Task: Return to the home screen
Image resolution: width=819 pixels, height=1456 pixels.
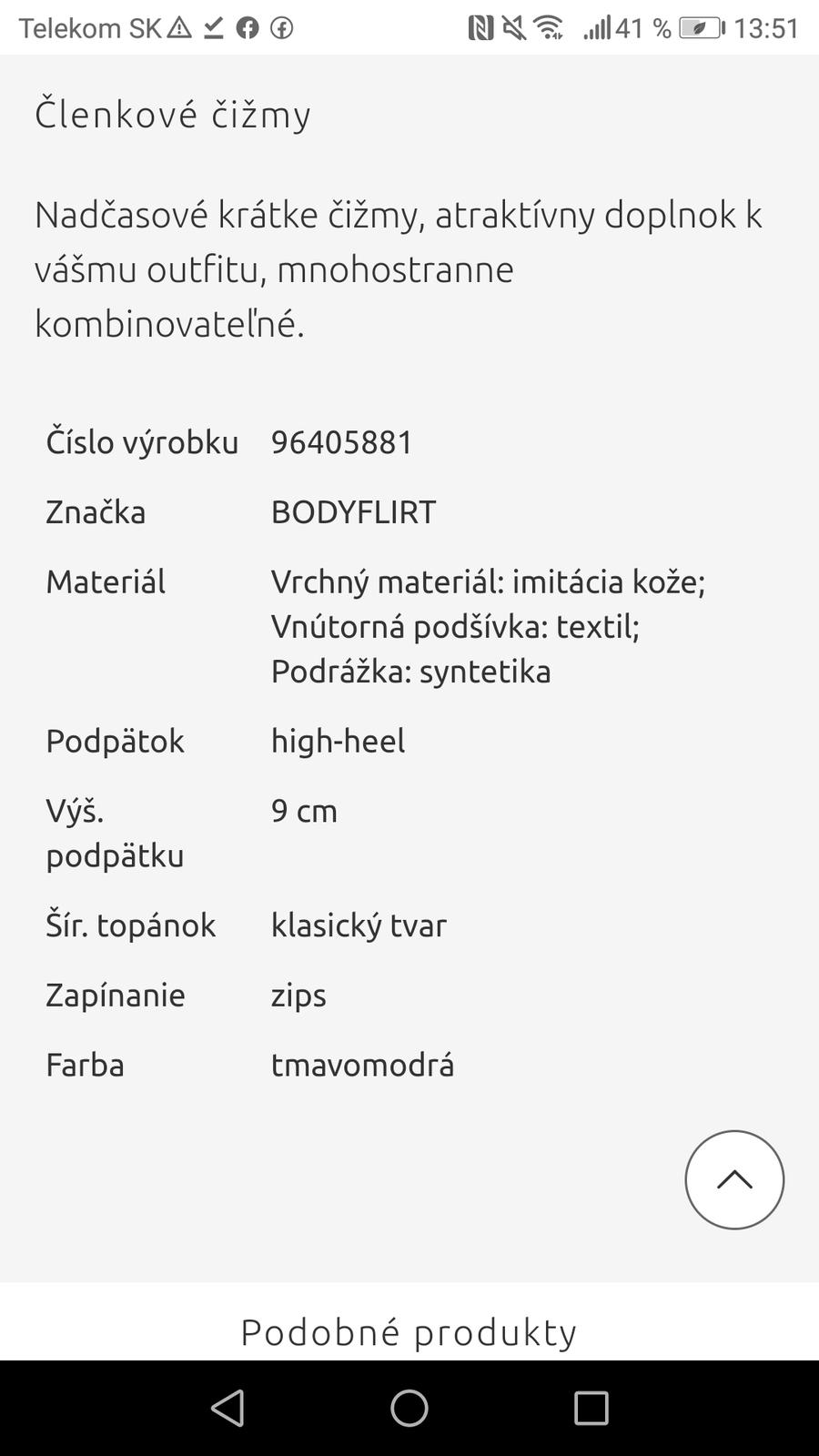Action: click(x=409, y=1408)
